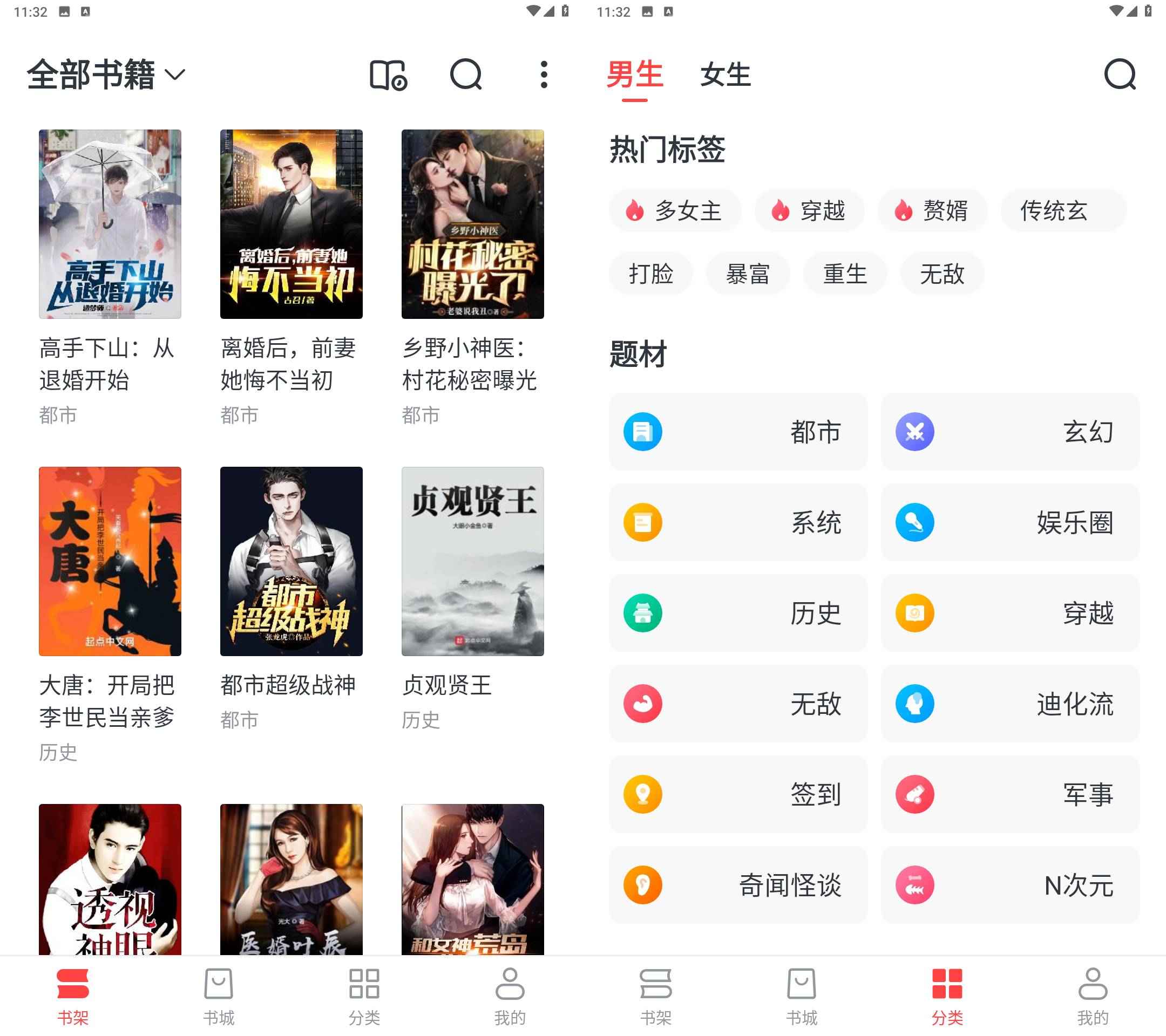
Task: Open the book 离婚后，前妻她悔不当初
Action: (291, 224)
